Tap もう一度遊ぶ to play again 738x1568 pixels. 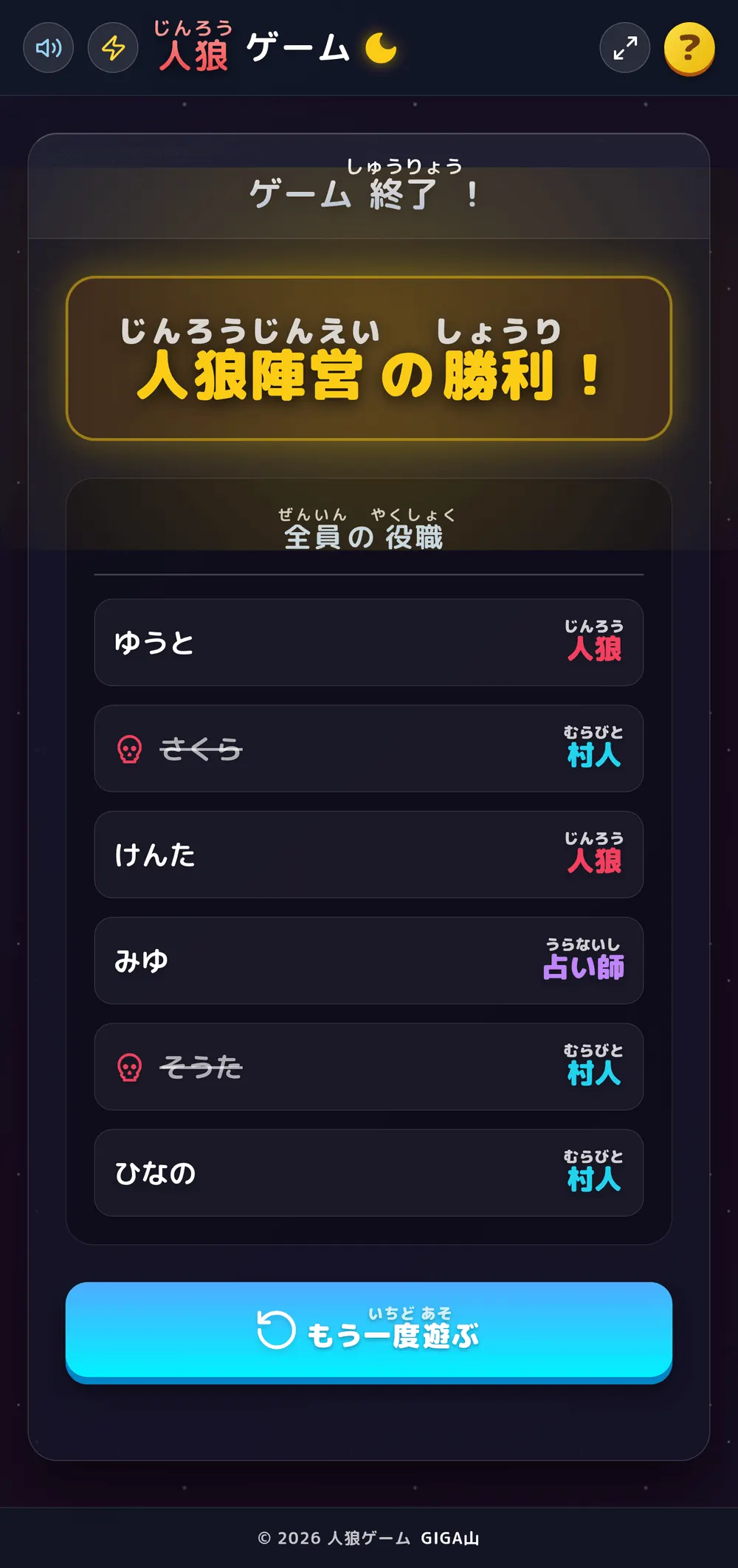[369, 1332]
